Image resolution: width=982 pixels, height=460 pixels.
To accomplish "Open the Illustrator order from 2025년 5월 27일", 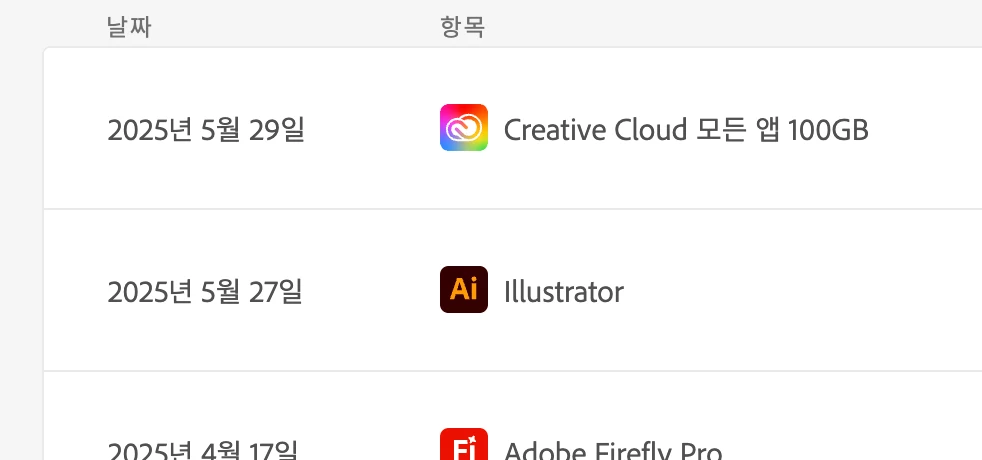I will [x=563, y=292].
